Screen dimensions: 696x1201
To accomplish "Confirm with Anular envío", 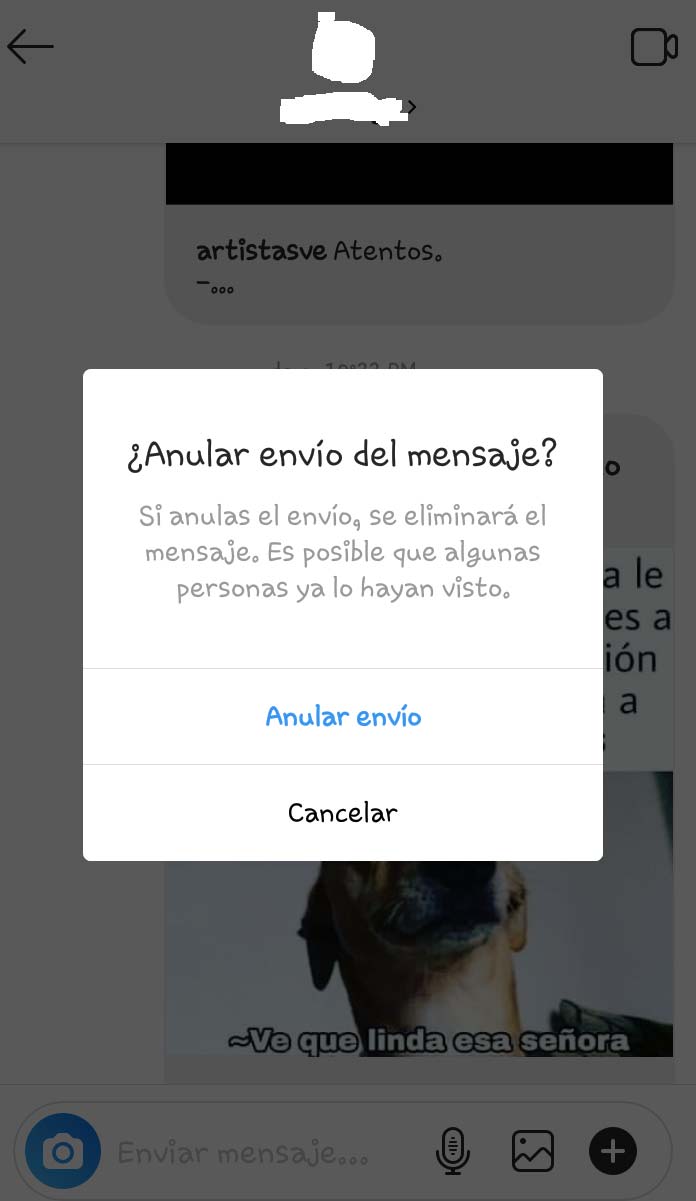I will pos(343,717).
